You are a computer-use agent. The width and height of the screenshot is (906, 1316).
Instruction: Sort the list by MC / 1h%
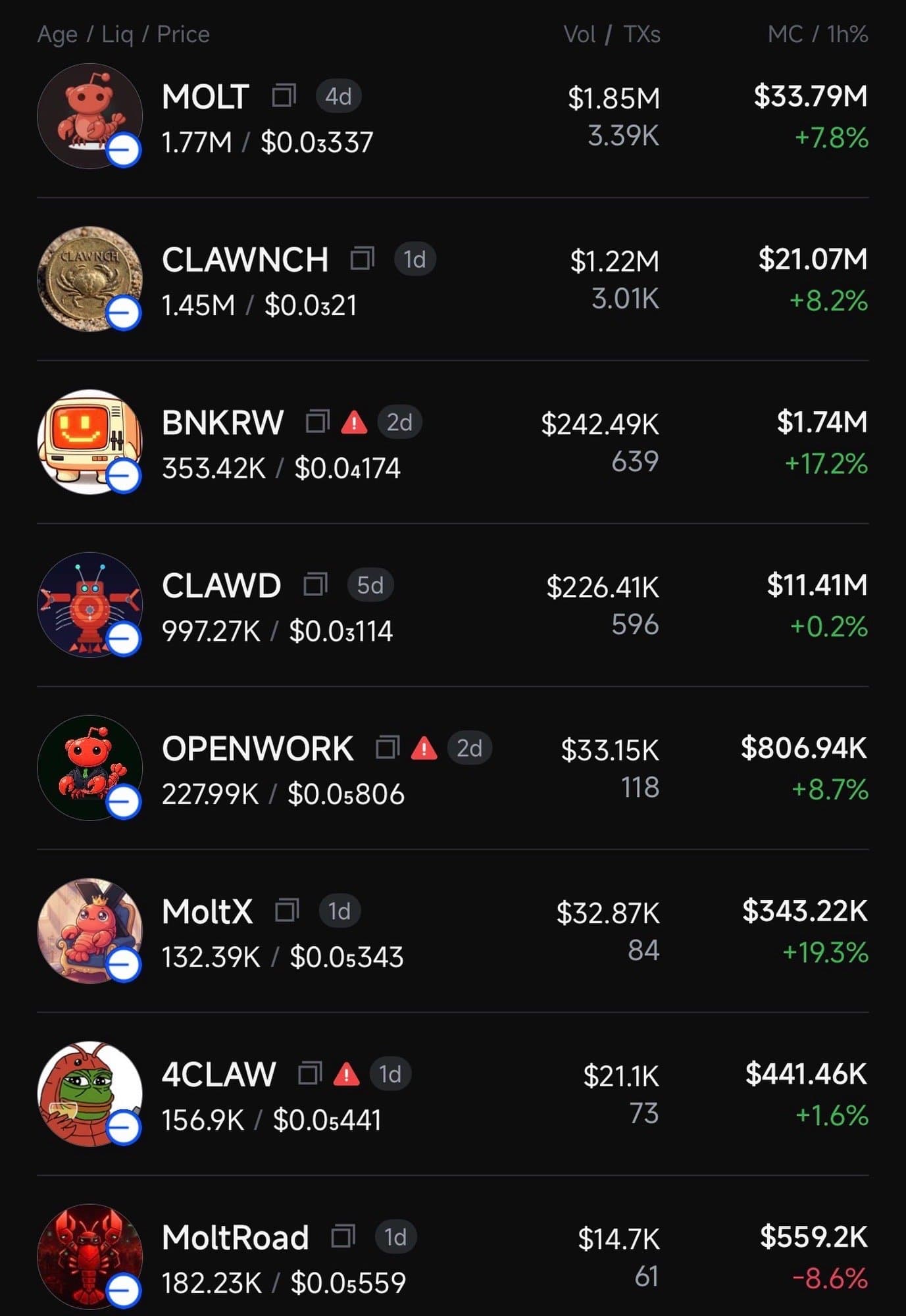[817, 34]
